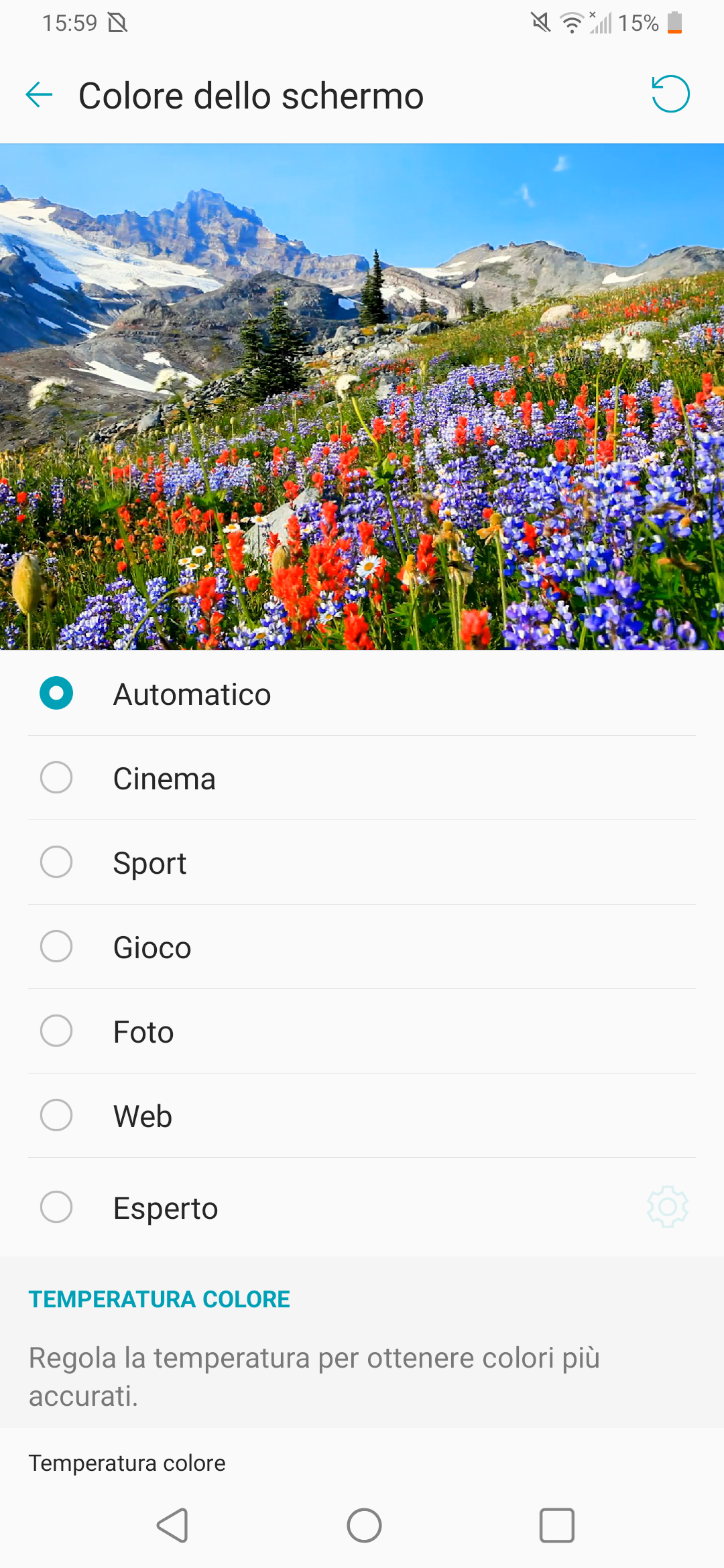Tap the reset icon in the app bar
The width and height of the screenshot is (724, 1568).
pos(670,94)
